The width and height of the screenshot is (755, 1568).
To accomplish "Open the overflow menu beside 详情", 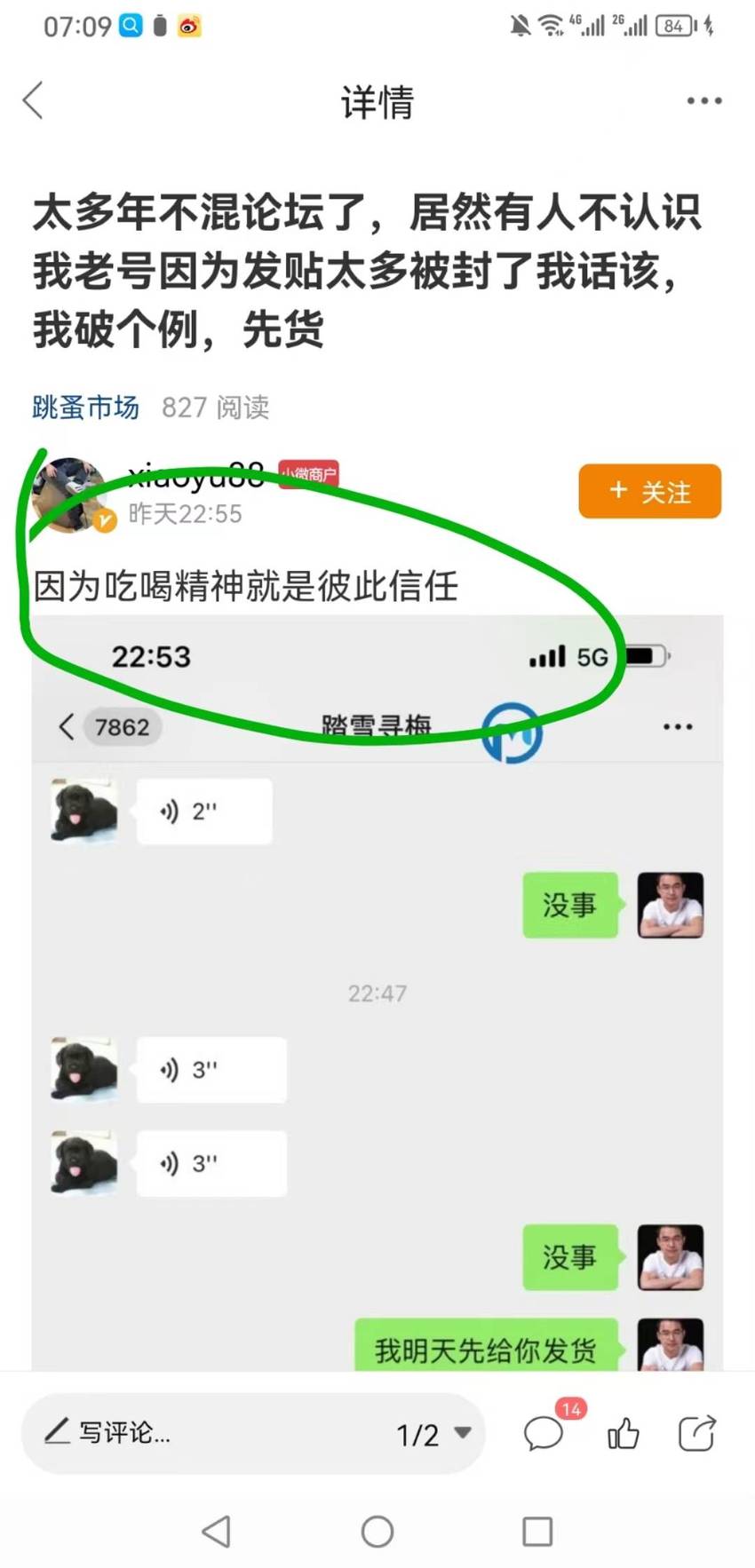I will point(703,101).
